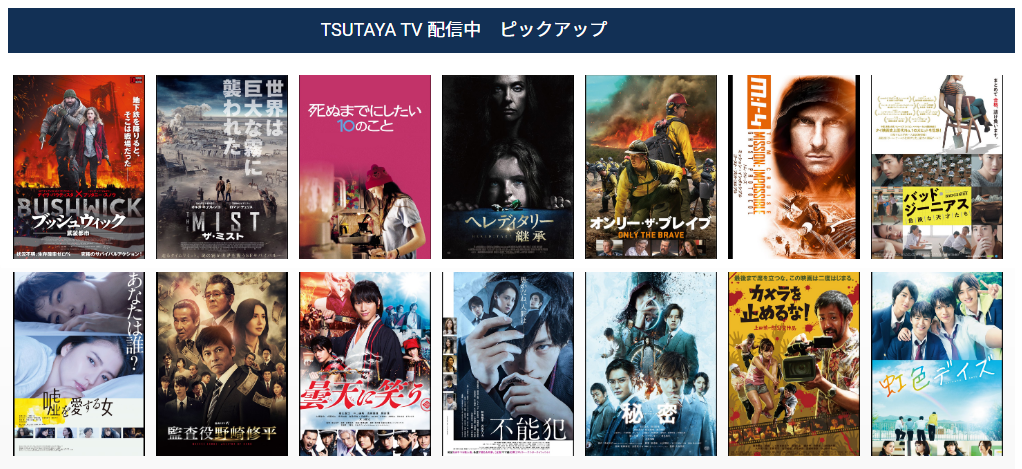1022x469 pixels.
Task: Open the Bushwick movie poster
Action: tap(78, 166)
